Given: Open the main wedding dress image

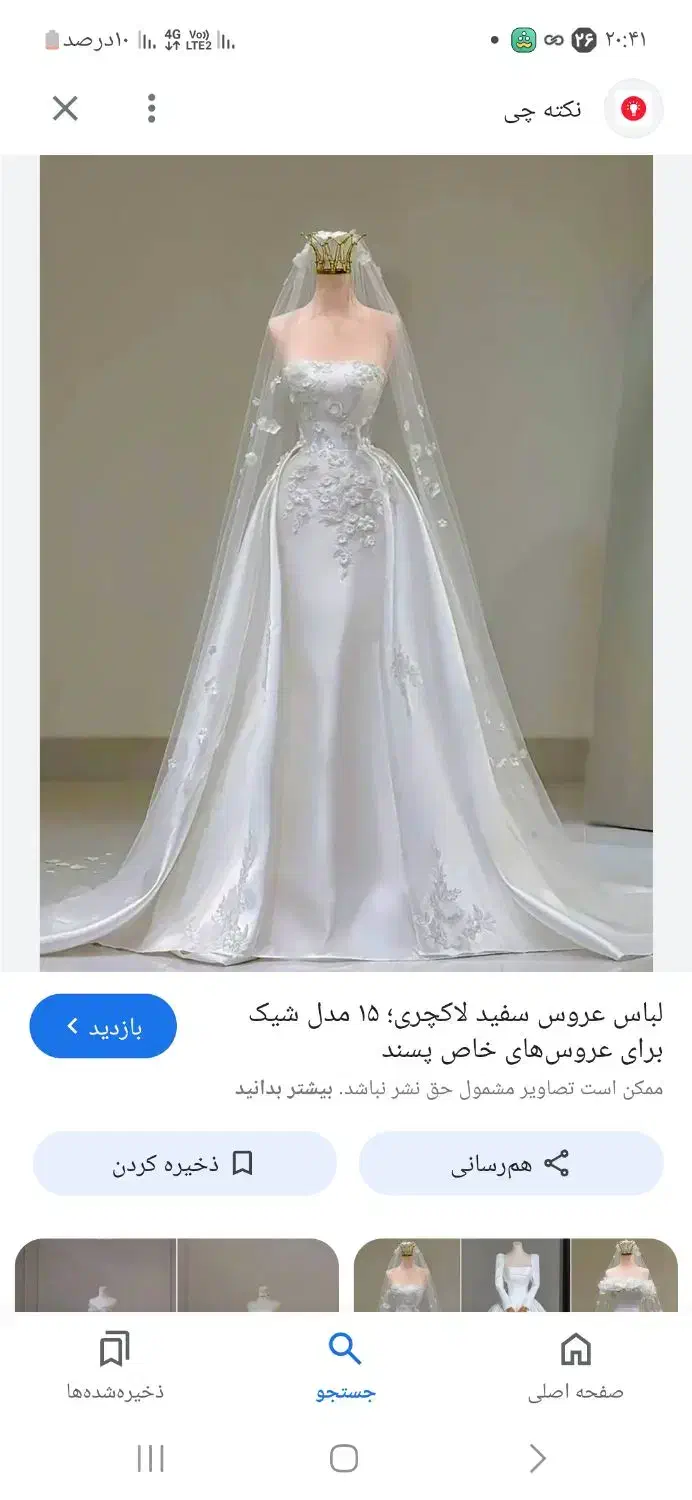Looking at the screenshot, I should click(346, 562).
